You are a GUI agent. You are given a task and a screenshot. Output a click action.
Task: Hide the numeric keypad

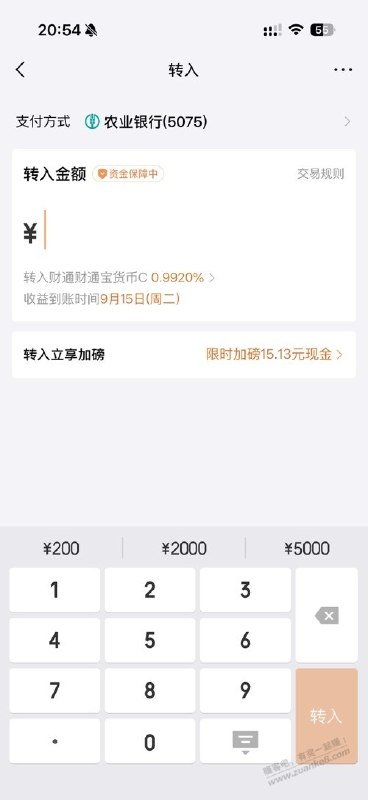[x=245, y=741]
